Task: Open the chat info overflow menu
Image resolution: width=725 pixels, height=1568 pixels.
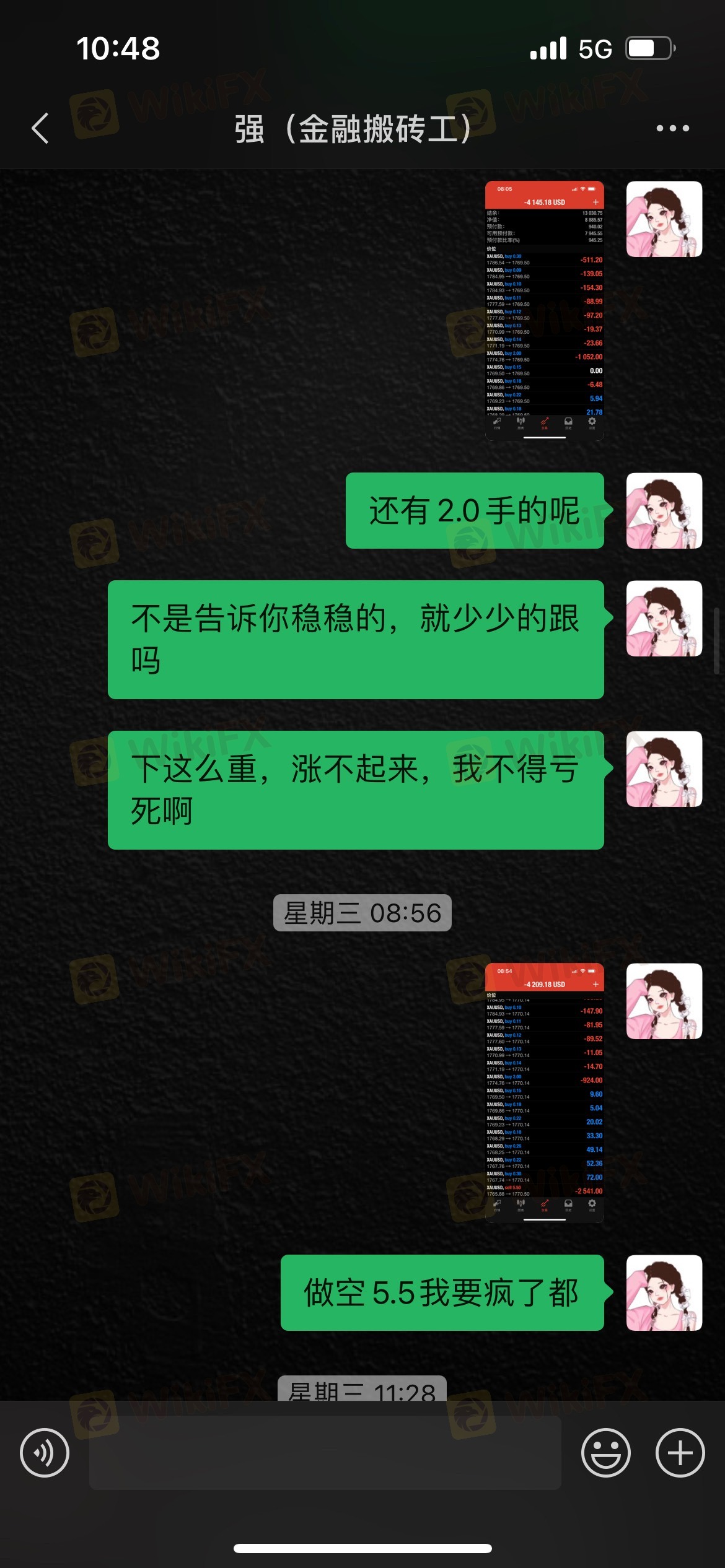Action: pos(672,129)
